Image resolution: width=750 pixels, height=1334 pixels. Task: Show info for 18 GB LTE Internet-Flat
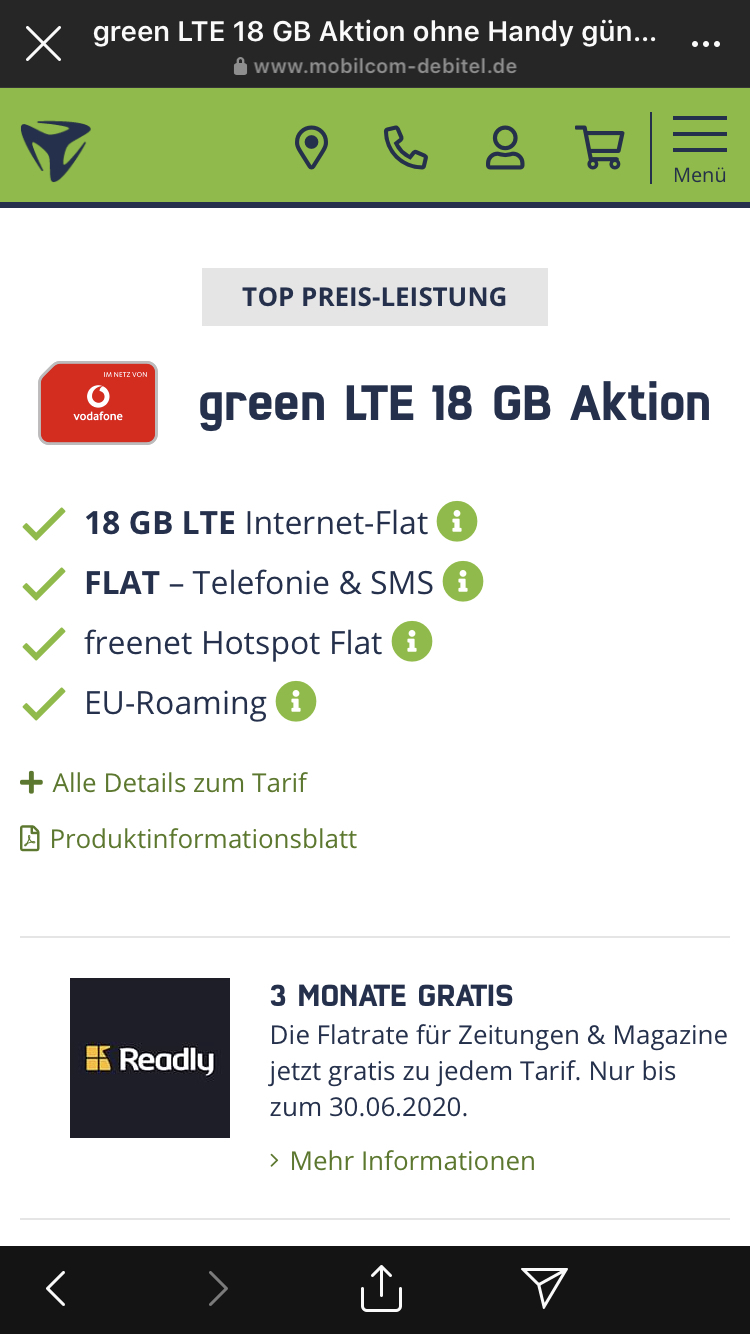[457, 521]
